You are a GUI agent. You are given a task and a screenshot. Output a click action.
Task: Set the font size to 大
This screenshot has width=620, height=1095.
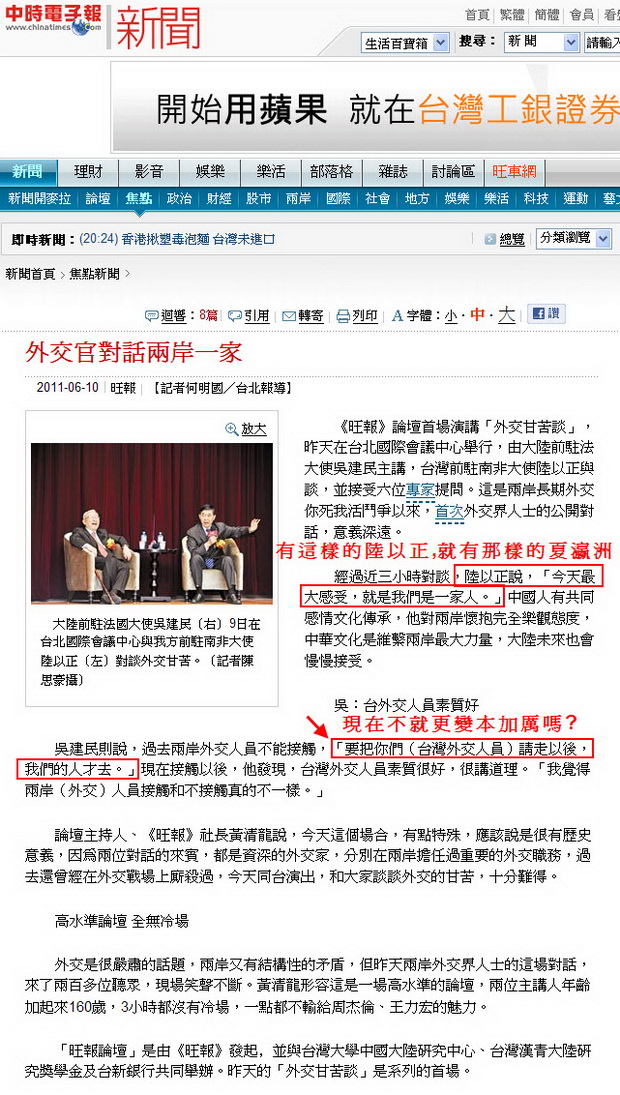(x=507, y=315)
